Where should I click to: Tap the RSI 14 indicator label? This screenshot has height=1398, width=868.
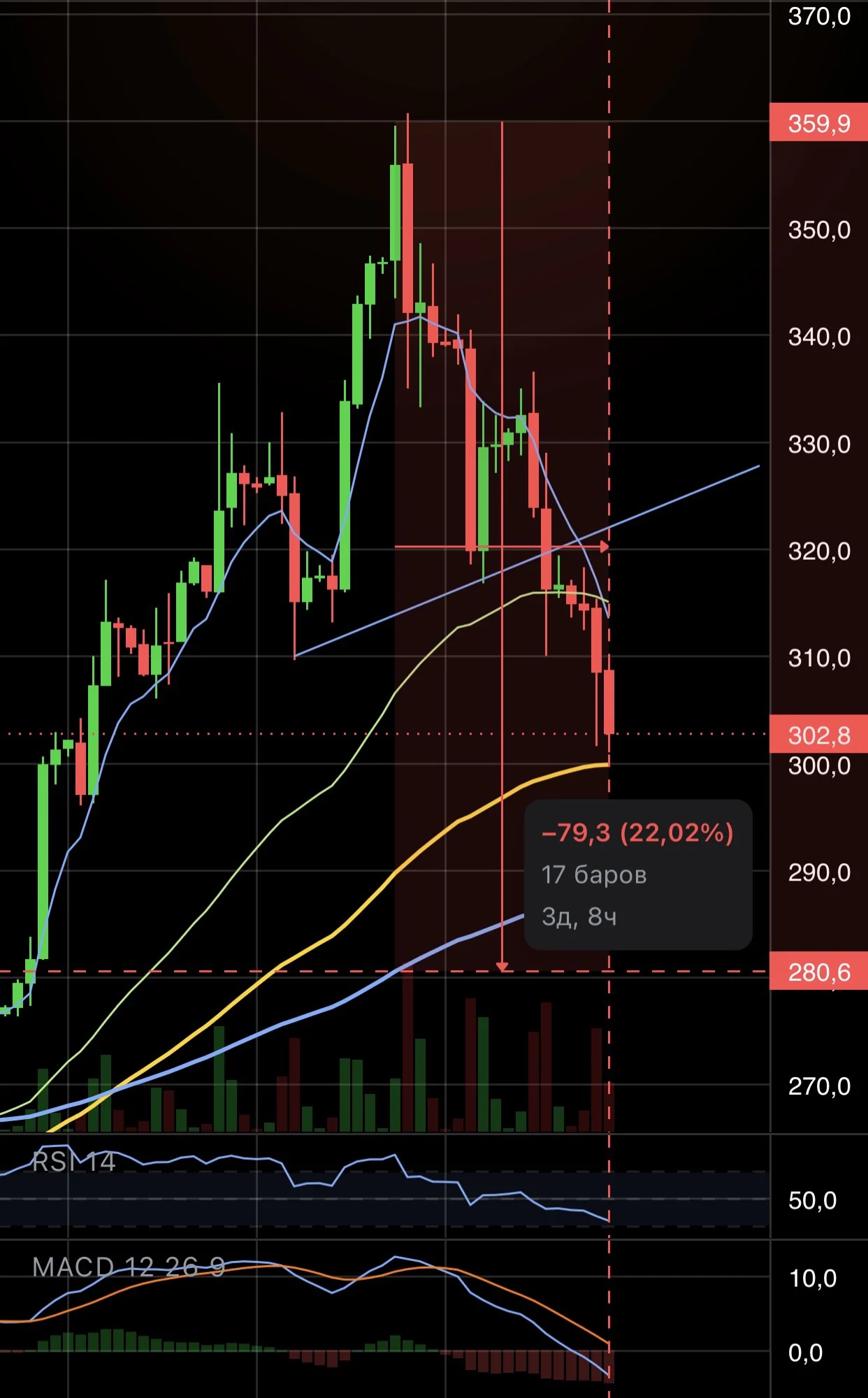(73, 1162)
